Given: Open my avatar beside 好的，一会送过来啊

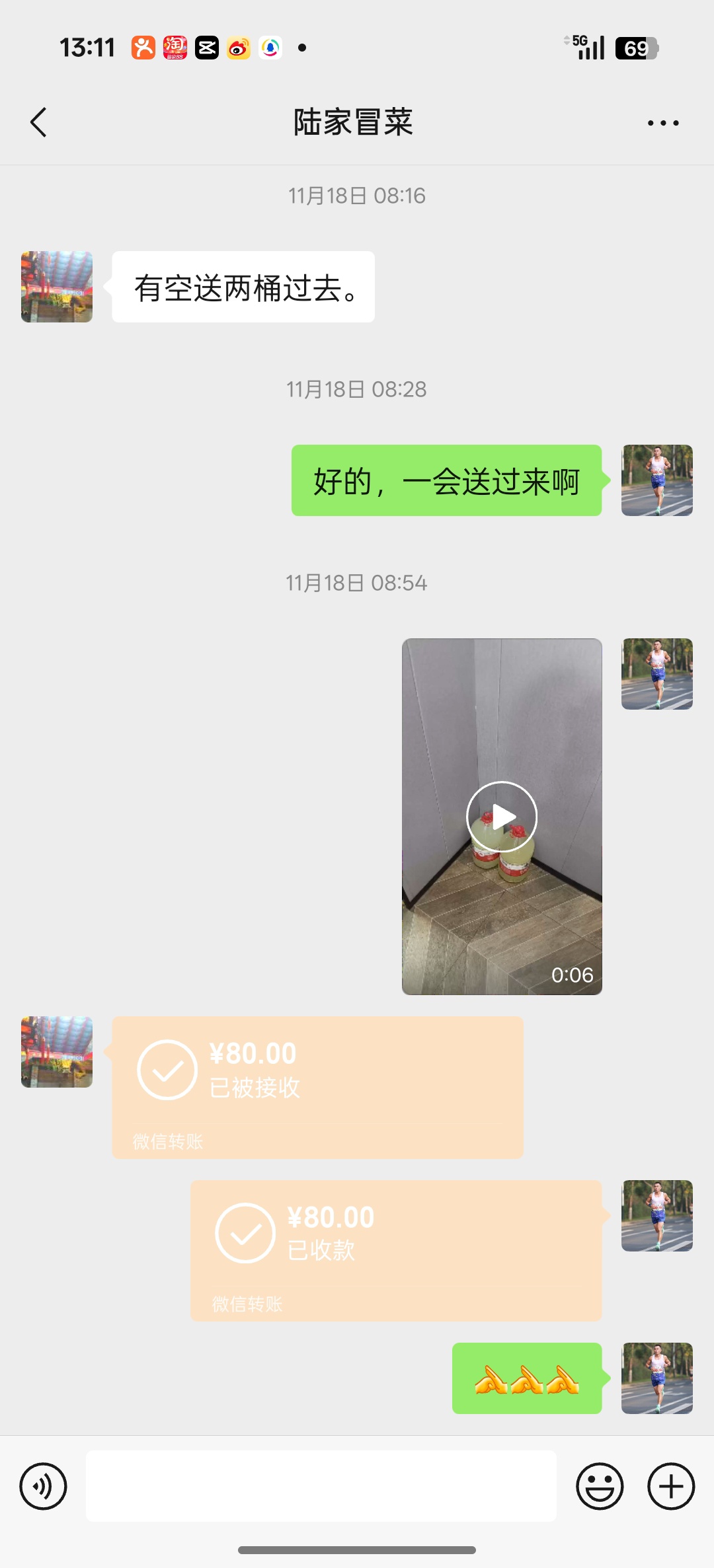Looking at the screenshot, I should coord(656,480).
